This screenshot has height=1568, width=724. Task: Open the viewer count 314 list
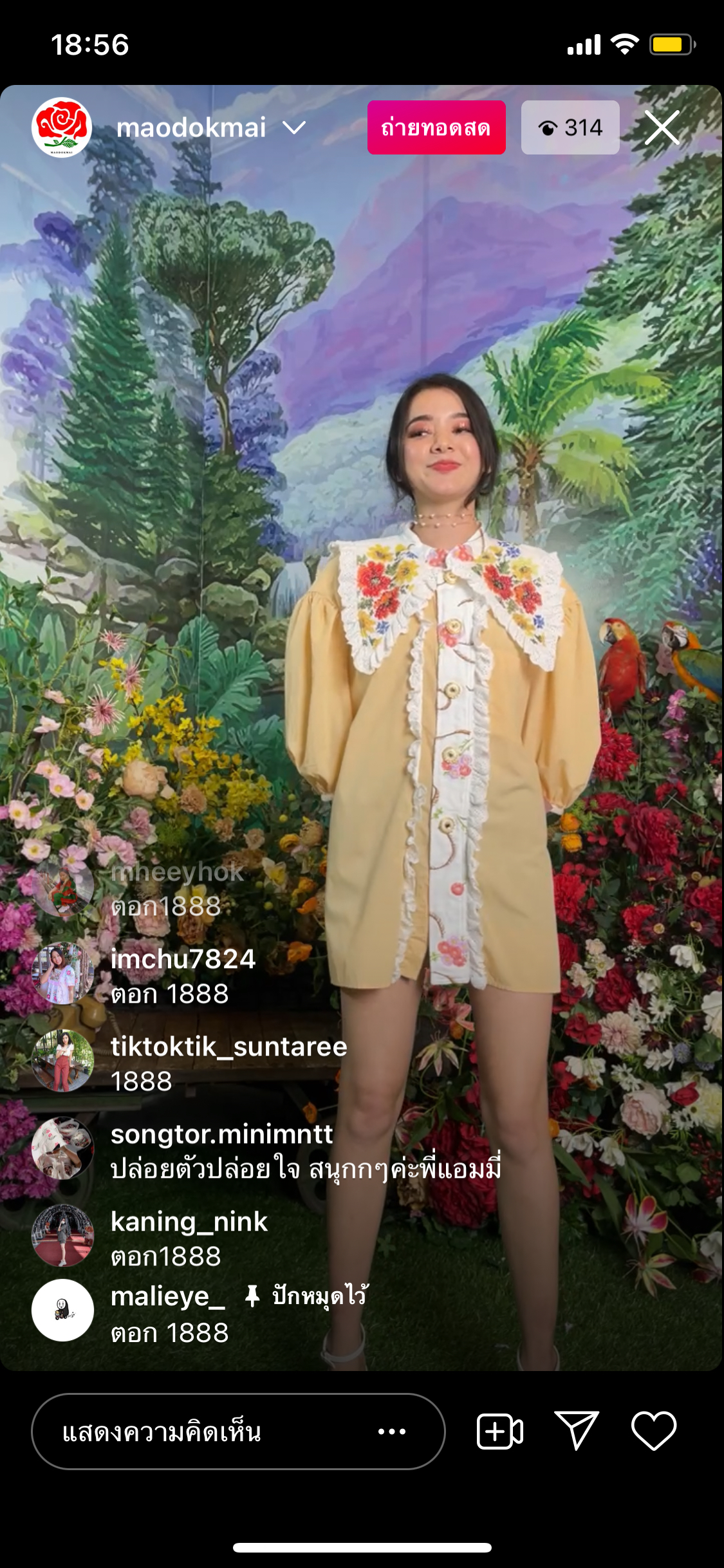click(570, 127)
